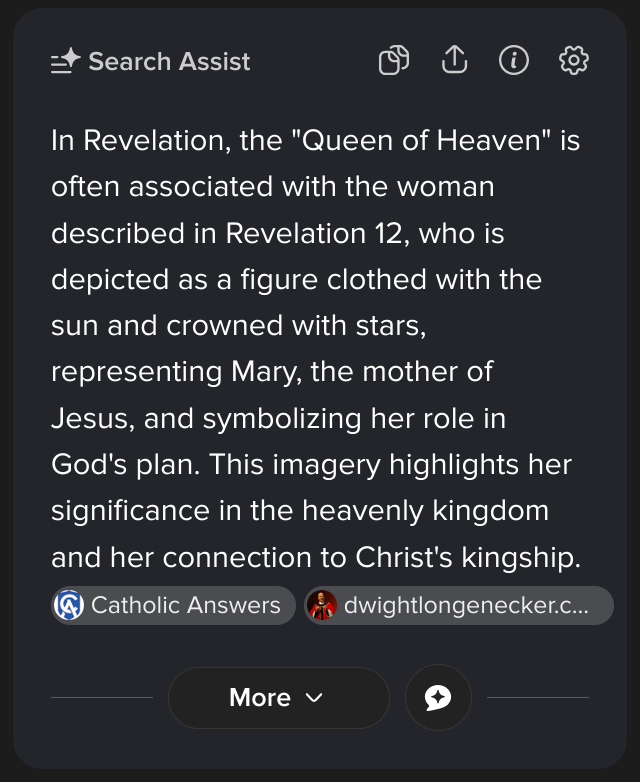Expand the answer with More
This screenshot has height=782, width=640.
tap(277, 698)
